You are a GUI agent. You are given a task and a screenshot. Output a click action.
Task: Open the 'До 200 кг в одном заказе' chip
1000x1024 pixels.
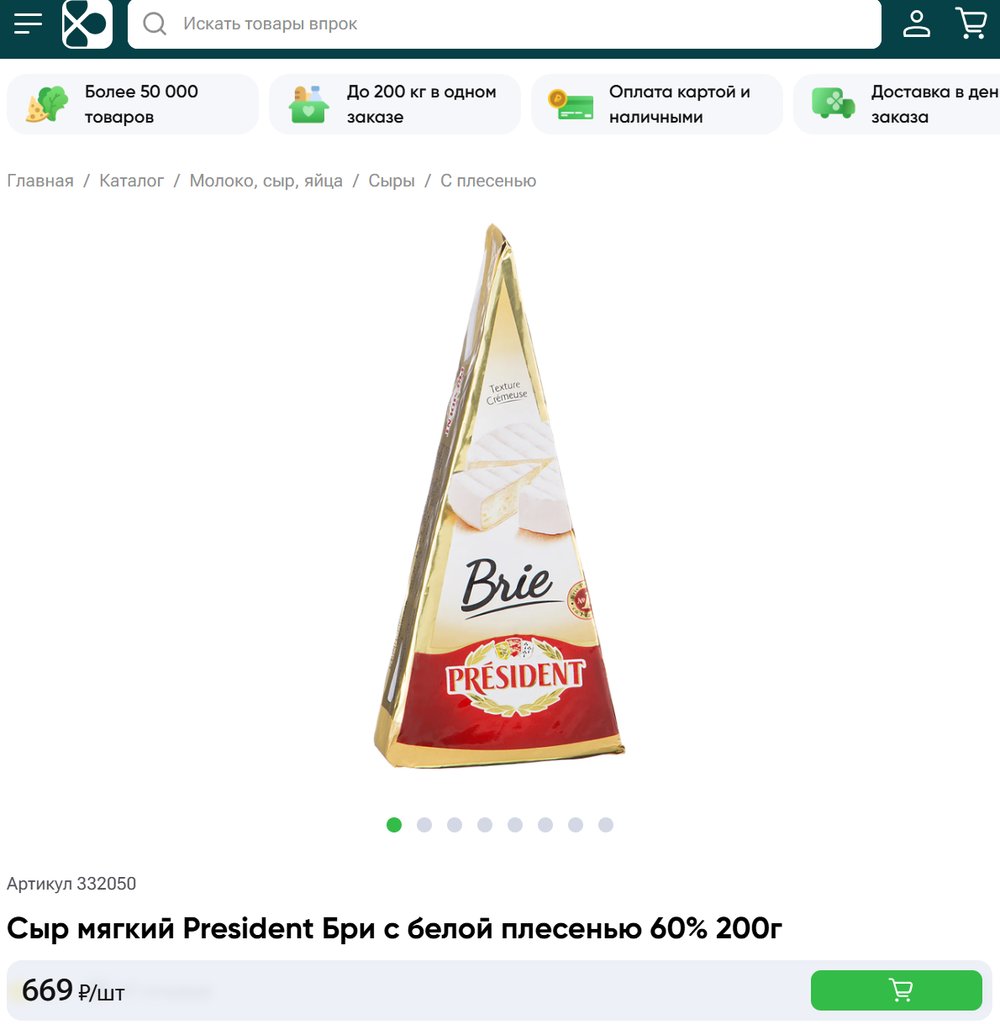click(394, 104)
